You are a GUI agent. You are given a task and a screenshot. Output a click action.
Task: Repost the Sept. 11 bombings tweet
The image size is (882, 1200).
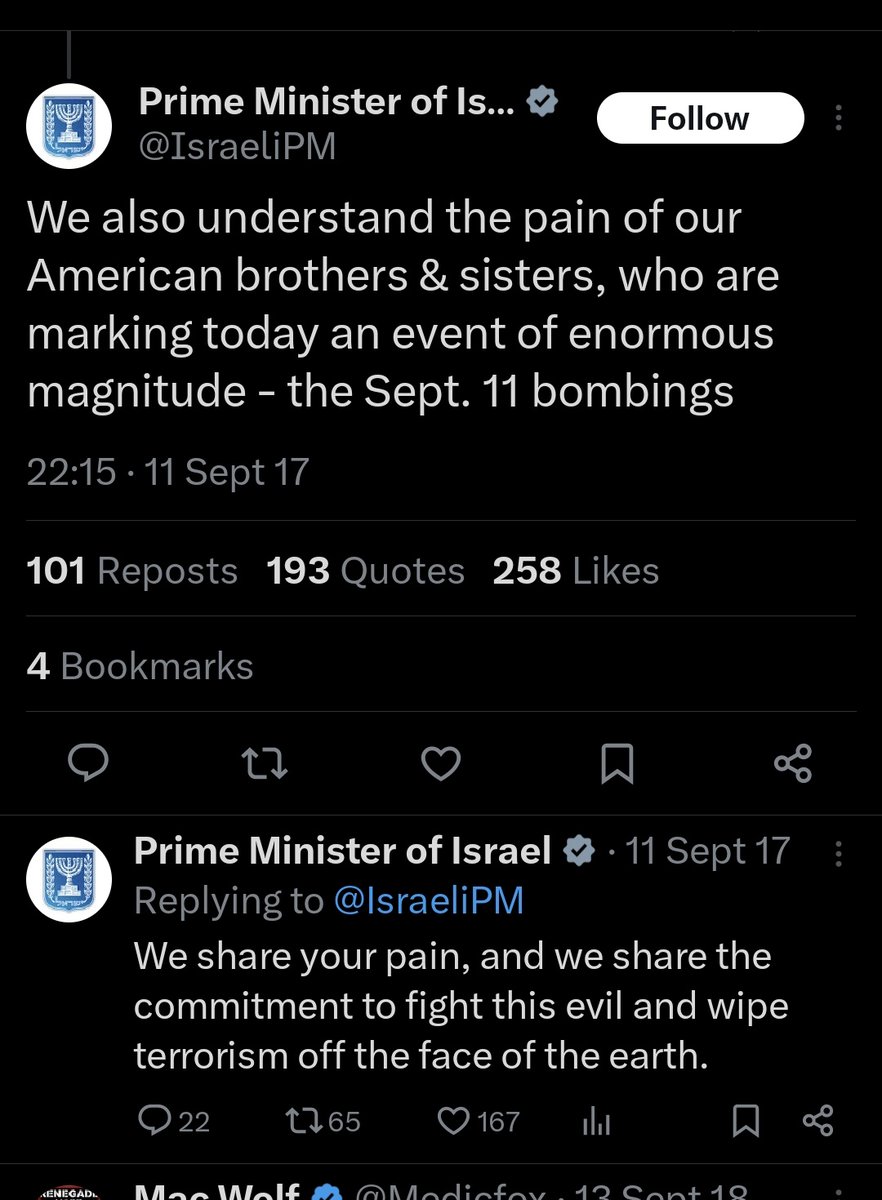coord(266,765)
